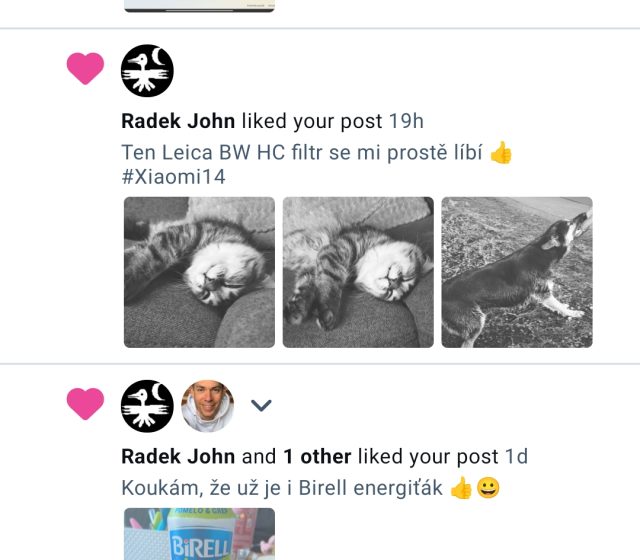Open the first sleeping cat photo

click(199, 272)
